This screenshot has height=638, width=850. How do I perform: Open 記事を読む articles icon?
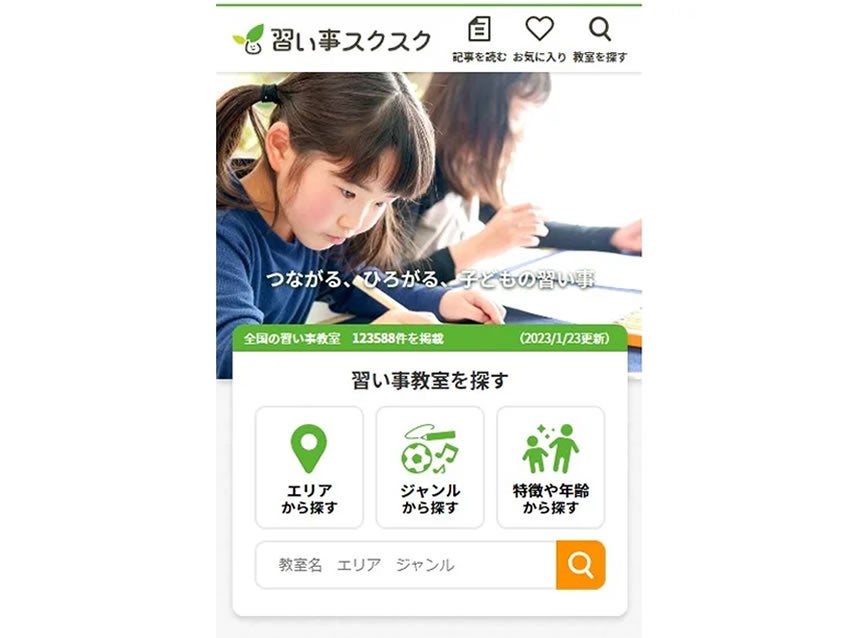(x=479, y=39)
